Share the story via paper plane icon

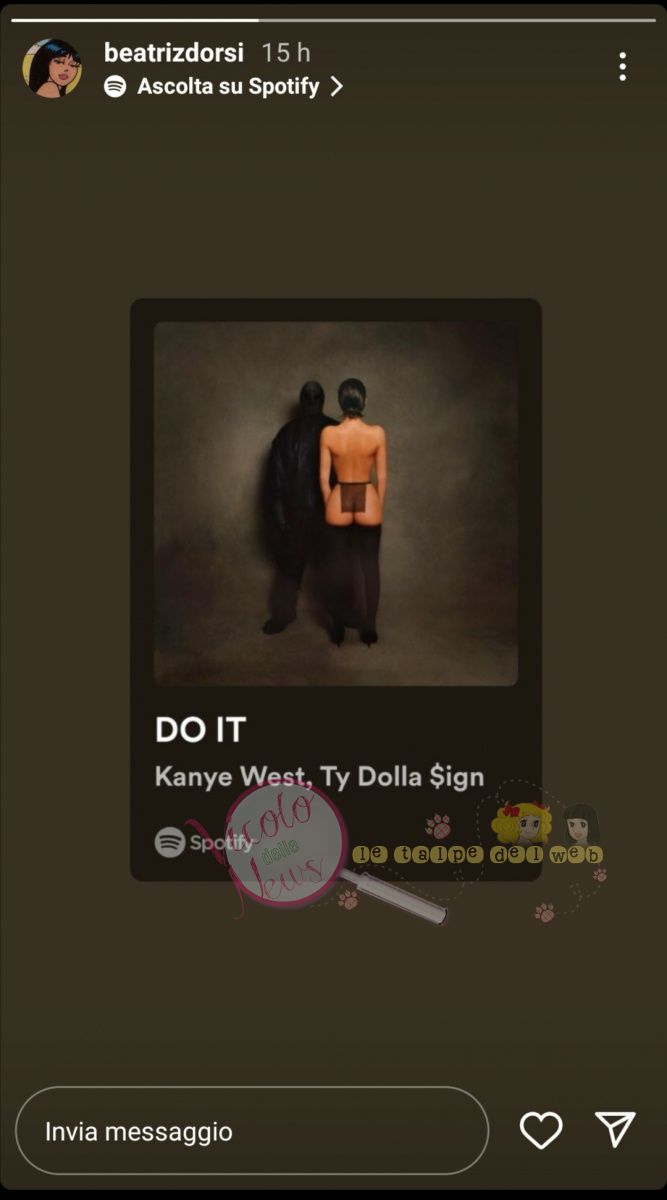[615, 1130]
